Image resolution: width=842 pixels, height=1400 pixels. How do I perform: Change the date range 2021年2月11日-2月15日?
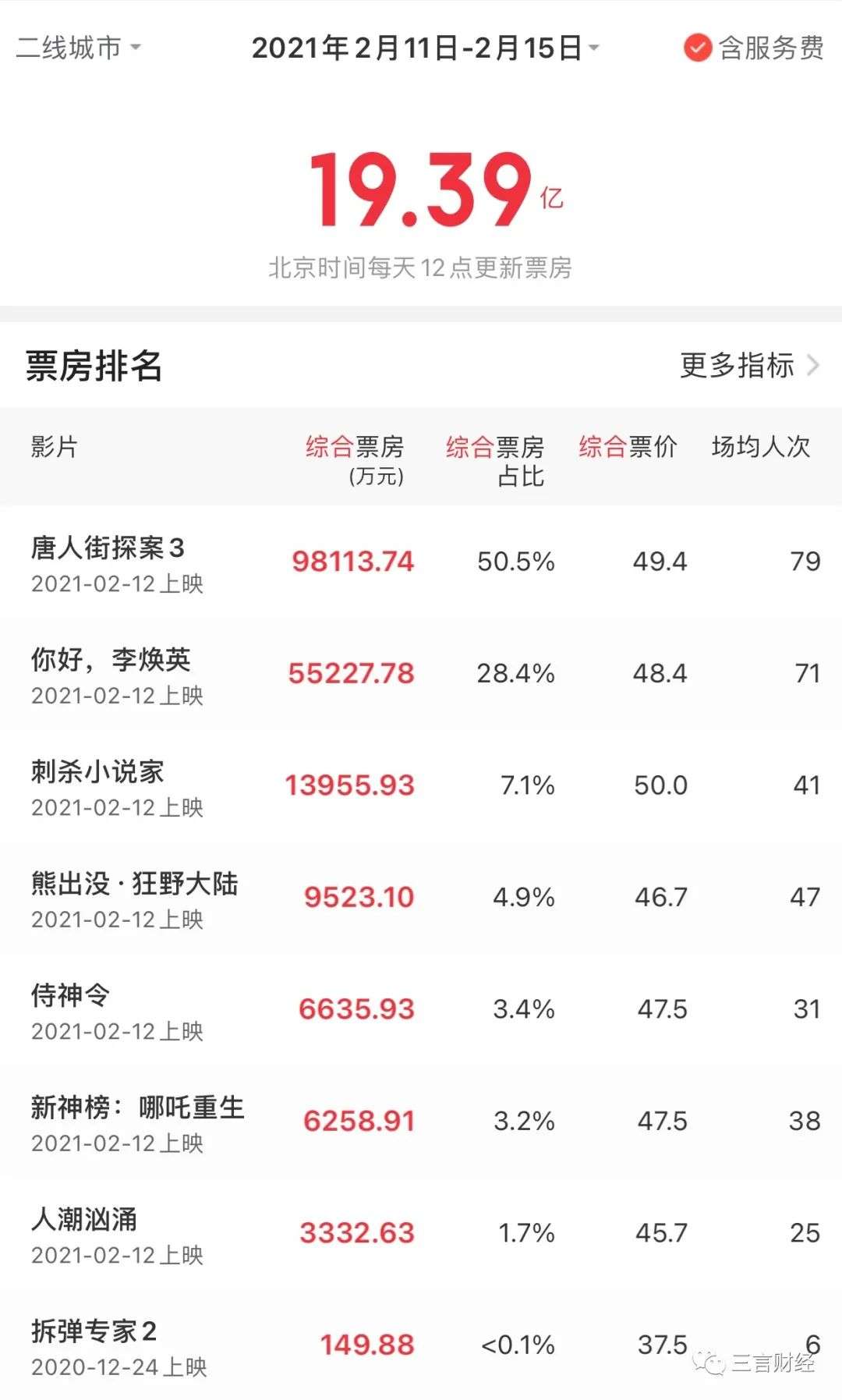pos(425,48)
